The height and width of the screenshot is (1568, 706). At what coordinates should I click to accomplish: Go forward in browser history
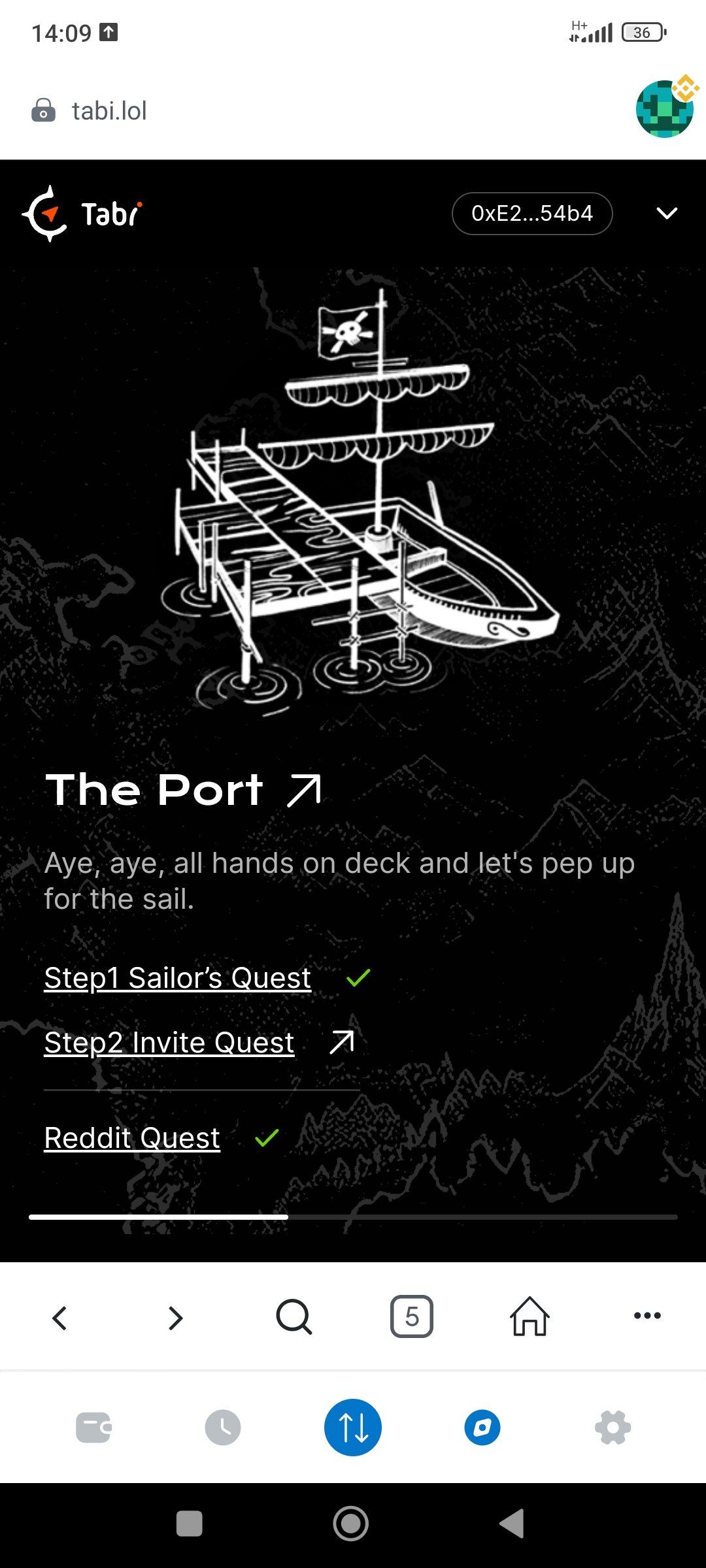(x=176, y=1317)
